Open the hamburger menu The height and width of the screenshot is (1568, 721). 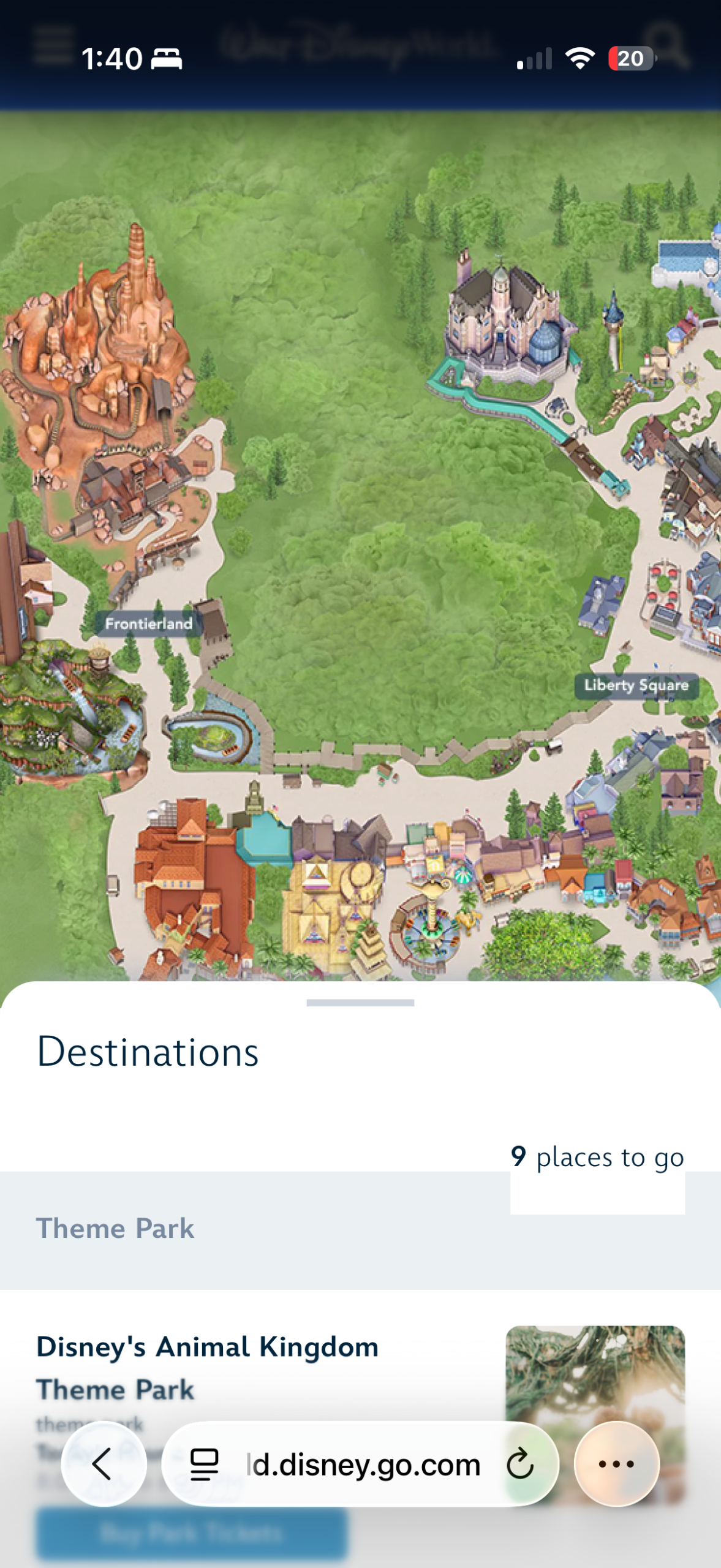(54, 45)
